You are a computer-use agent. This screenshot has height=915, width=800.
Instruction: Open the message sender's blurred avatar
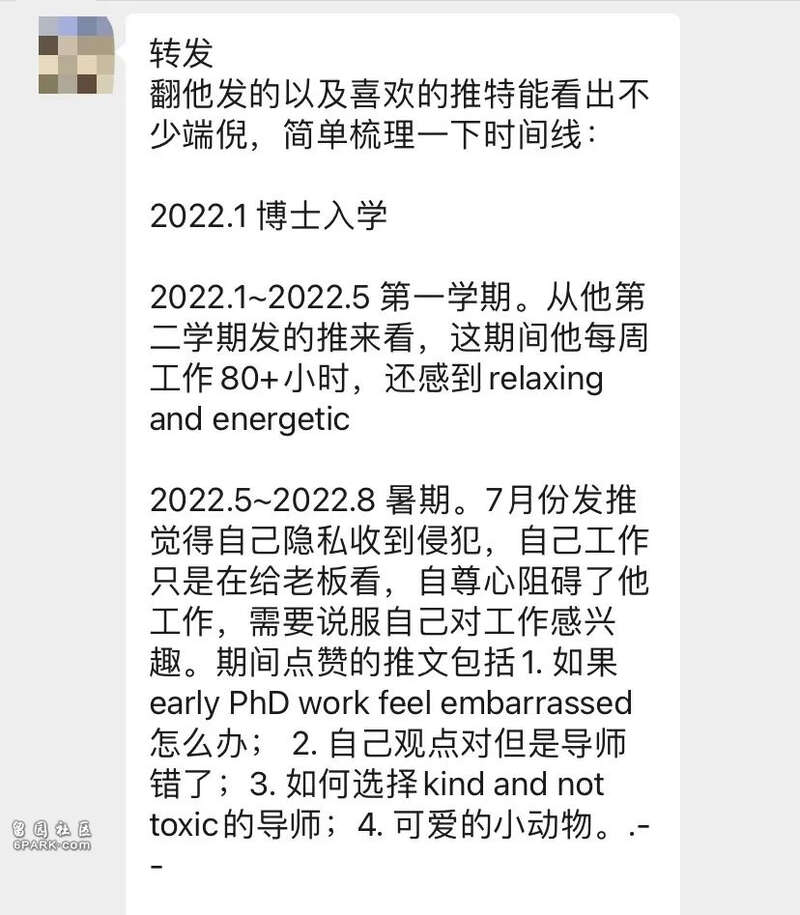click(77, 55)
